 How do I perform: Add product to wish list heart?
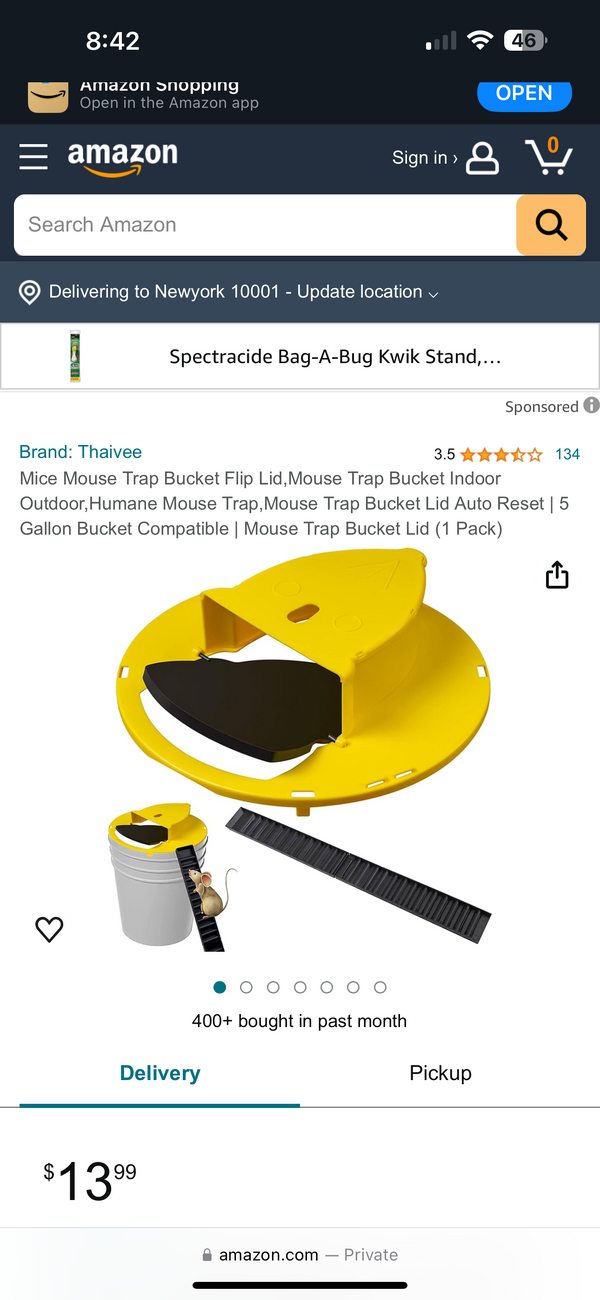(x=49, y=929)
